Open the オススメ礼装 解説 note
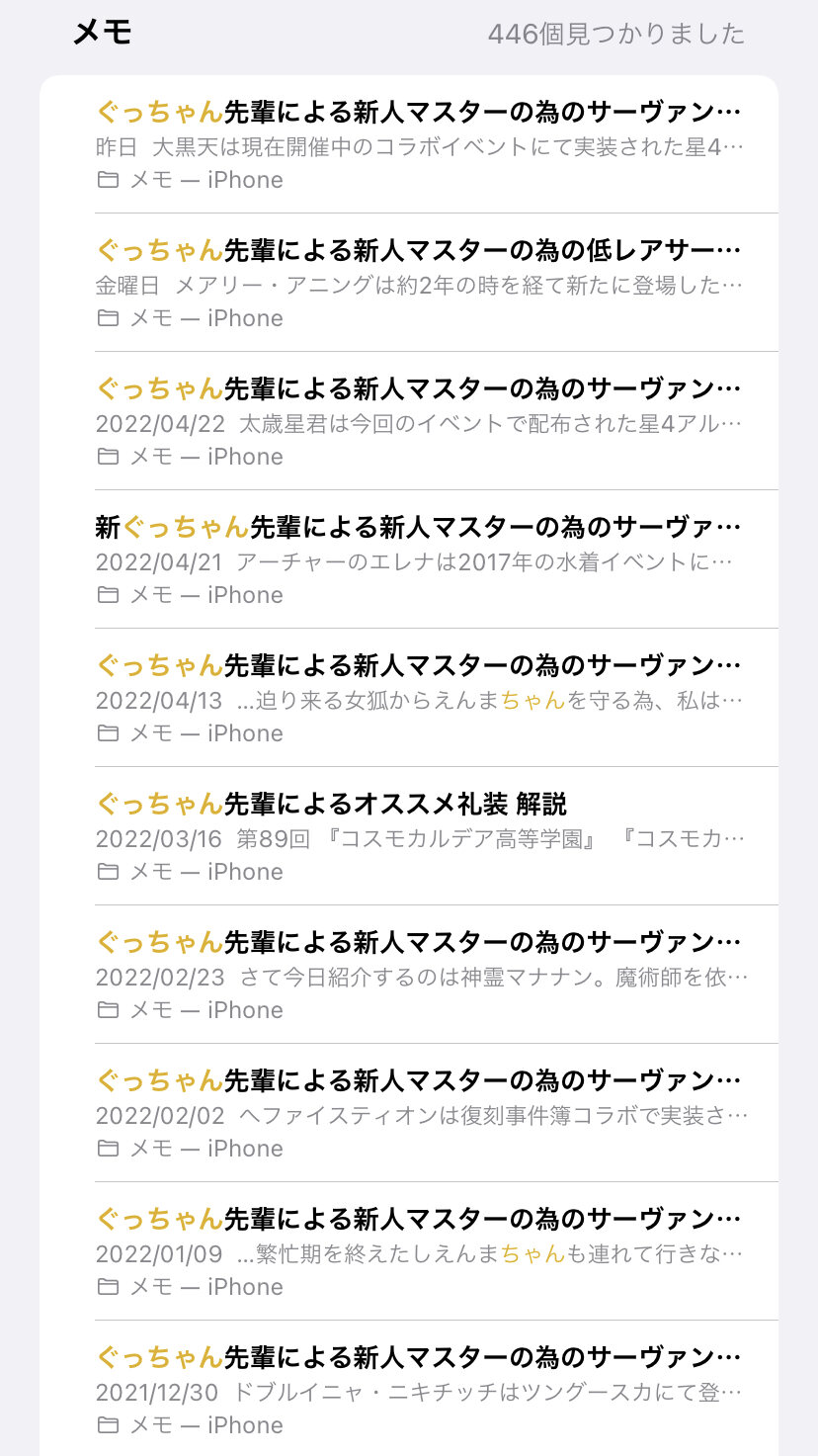818x1456 pixels. (419, 836)
